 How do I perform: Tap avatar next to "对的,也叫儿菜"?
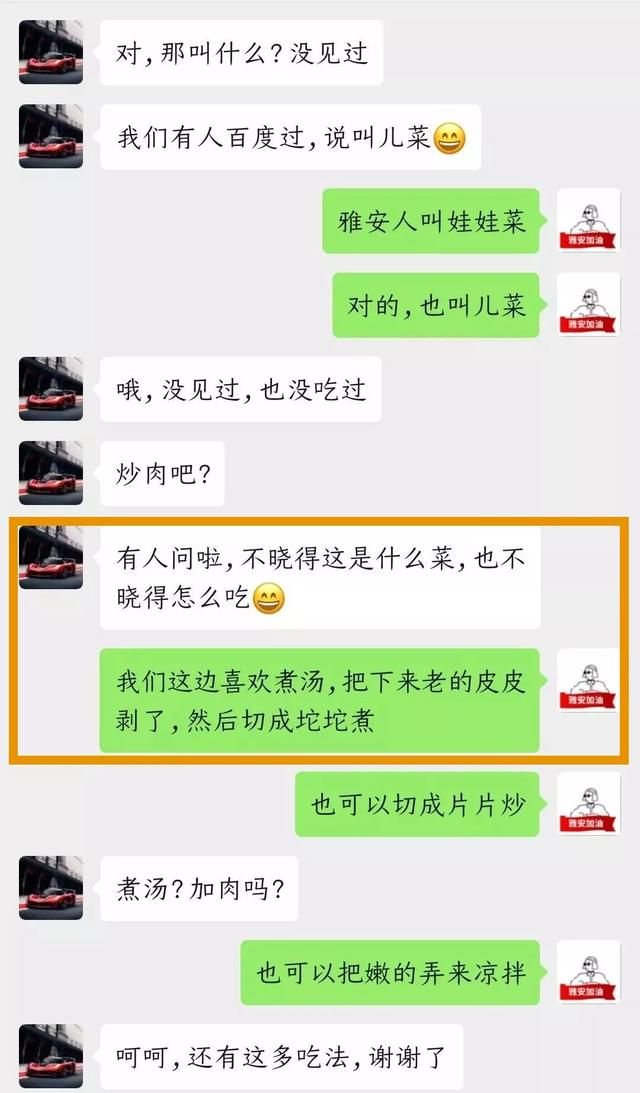click(588, 305)
